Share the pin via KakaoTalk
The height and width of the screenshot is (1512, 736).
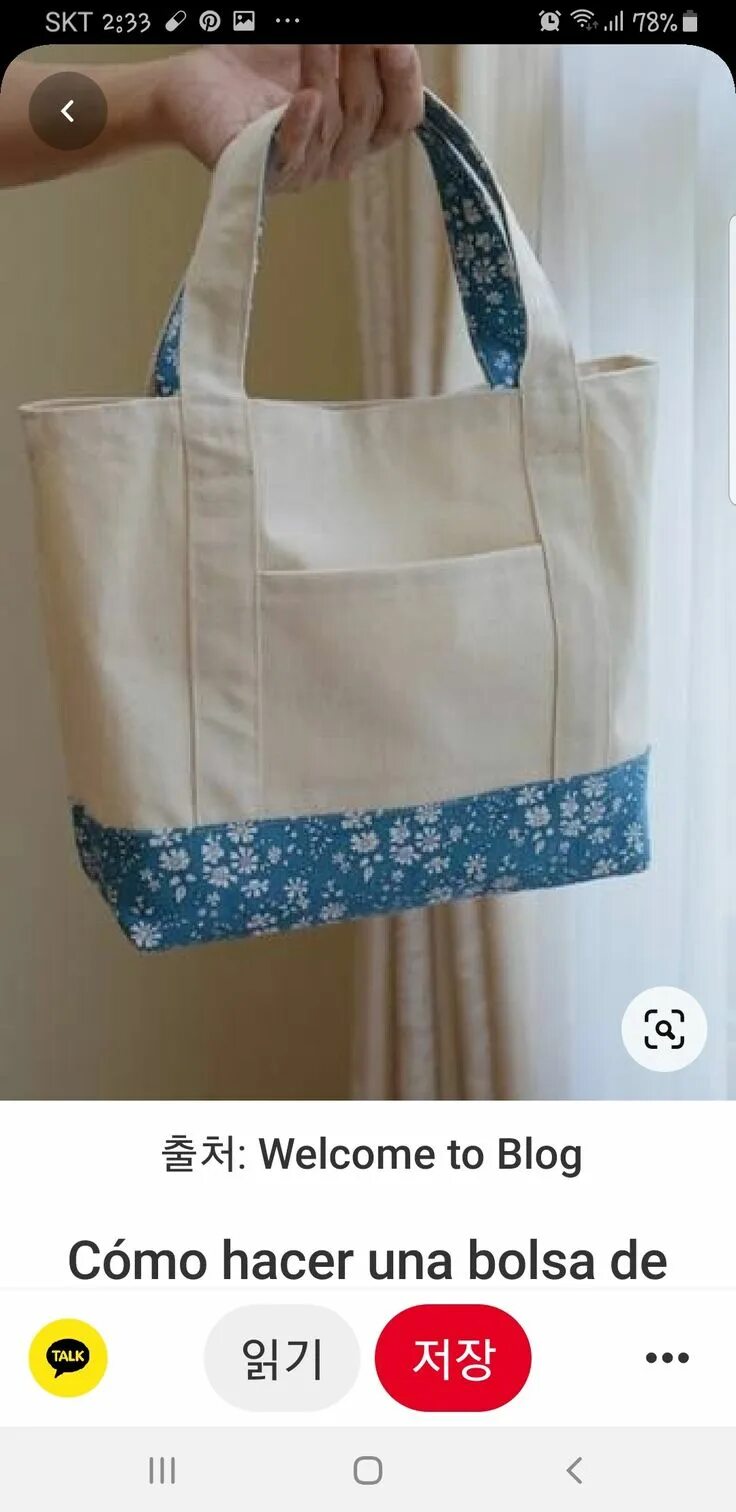click(x=68, y=1357)
